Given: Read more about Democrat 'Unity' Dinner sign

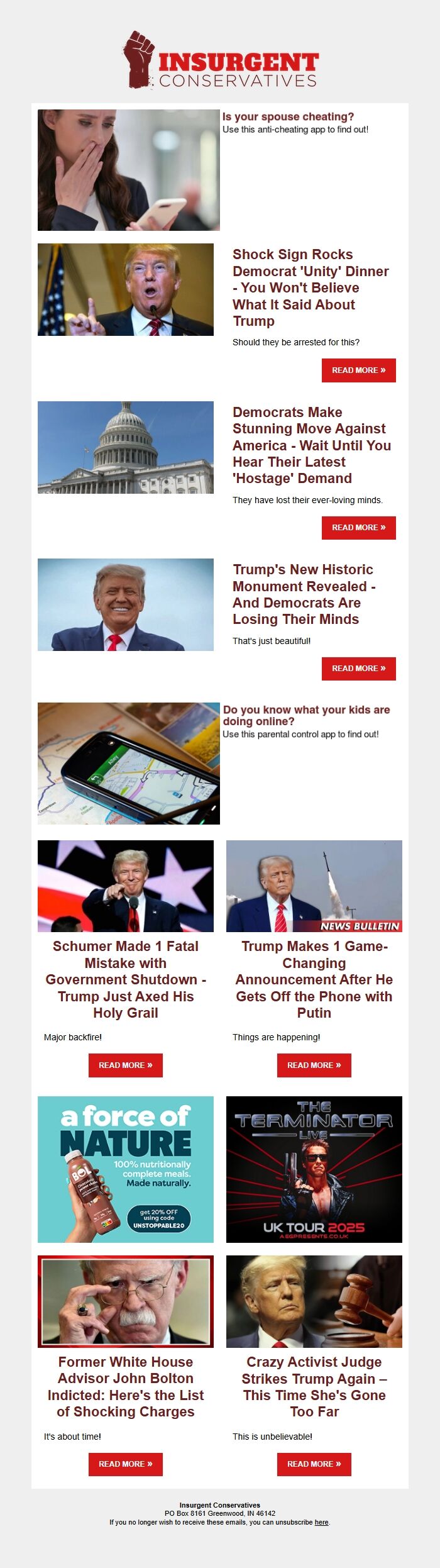Looking at the screenshot, I should point(358,370).
